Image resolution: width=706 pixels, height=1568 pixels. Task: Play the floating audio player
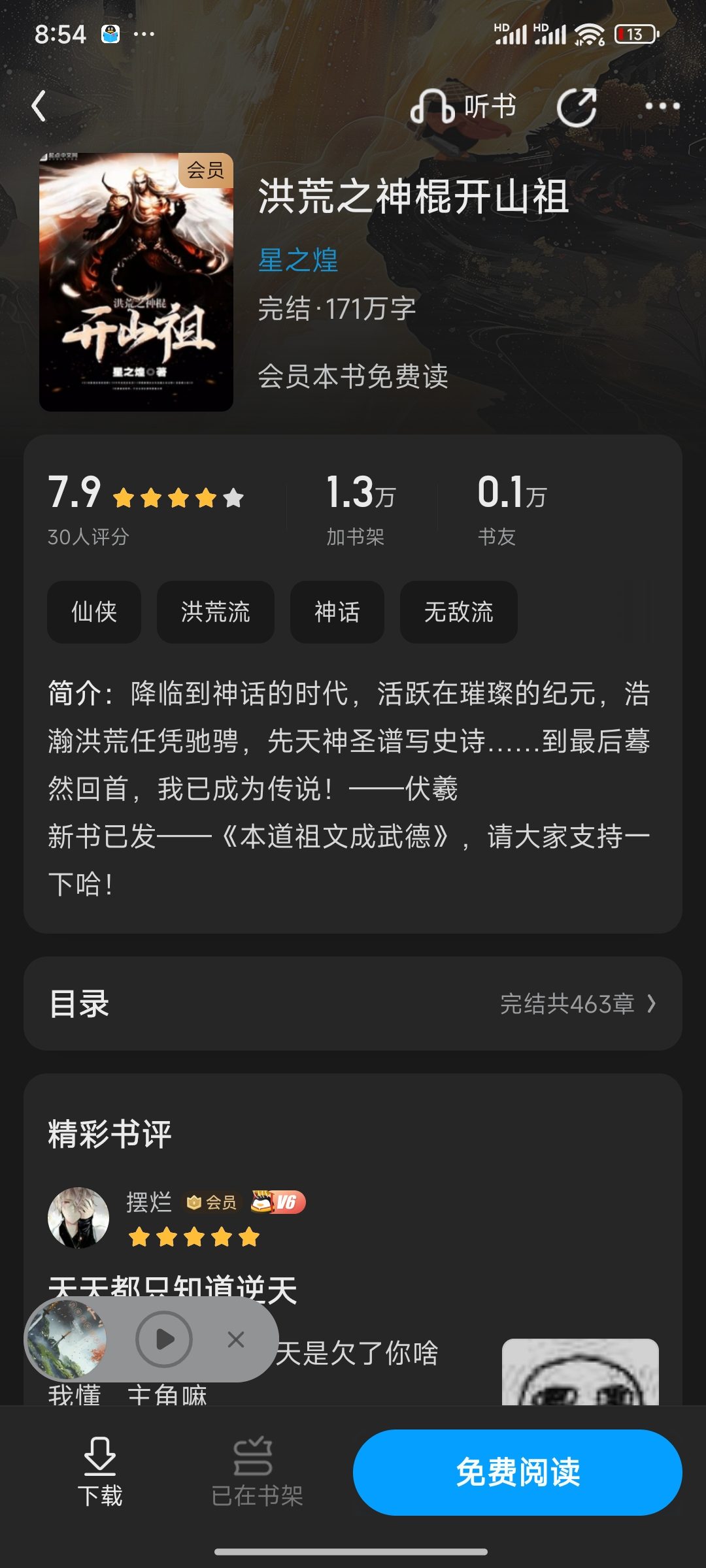tap(164, 1339)
